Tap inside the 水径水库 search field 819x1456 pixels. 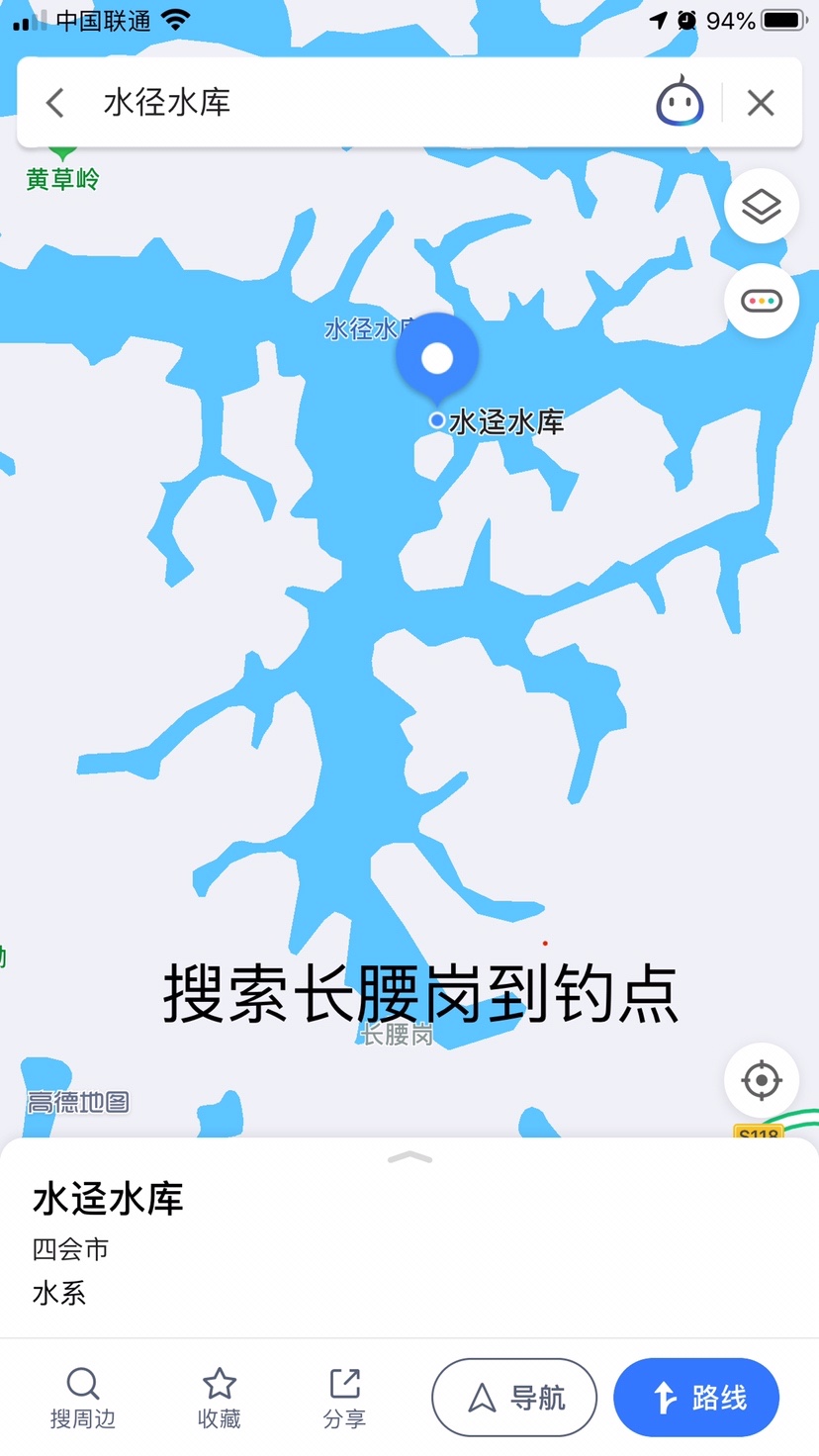click(297, 103)
